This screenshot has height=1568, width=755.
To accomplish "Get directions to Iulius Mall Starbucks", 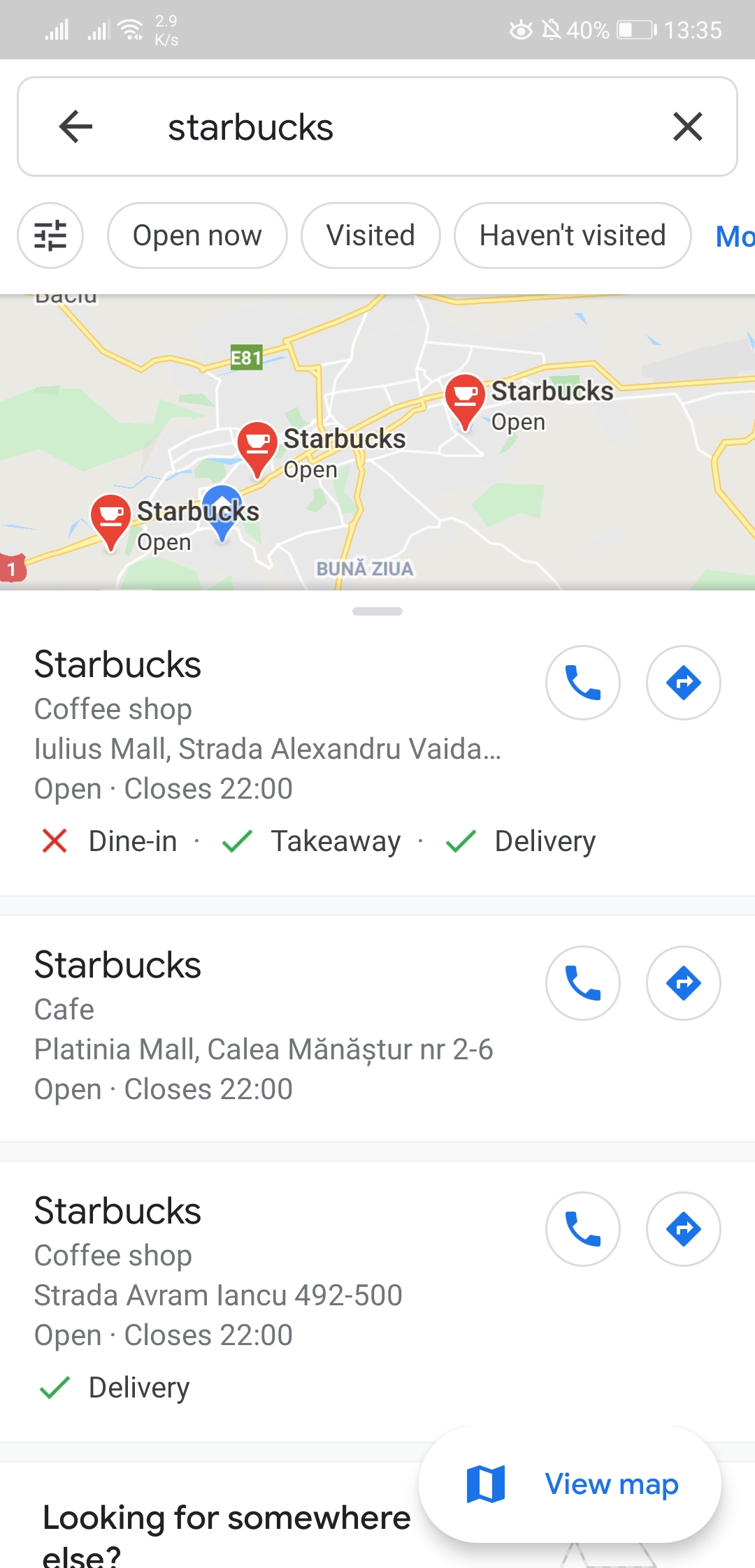I will (x=683, y=683).
